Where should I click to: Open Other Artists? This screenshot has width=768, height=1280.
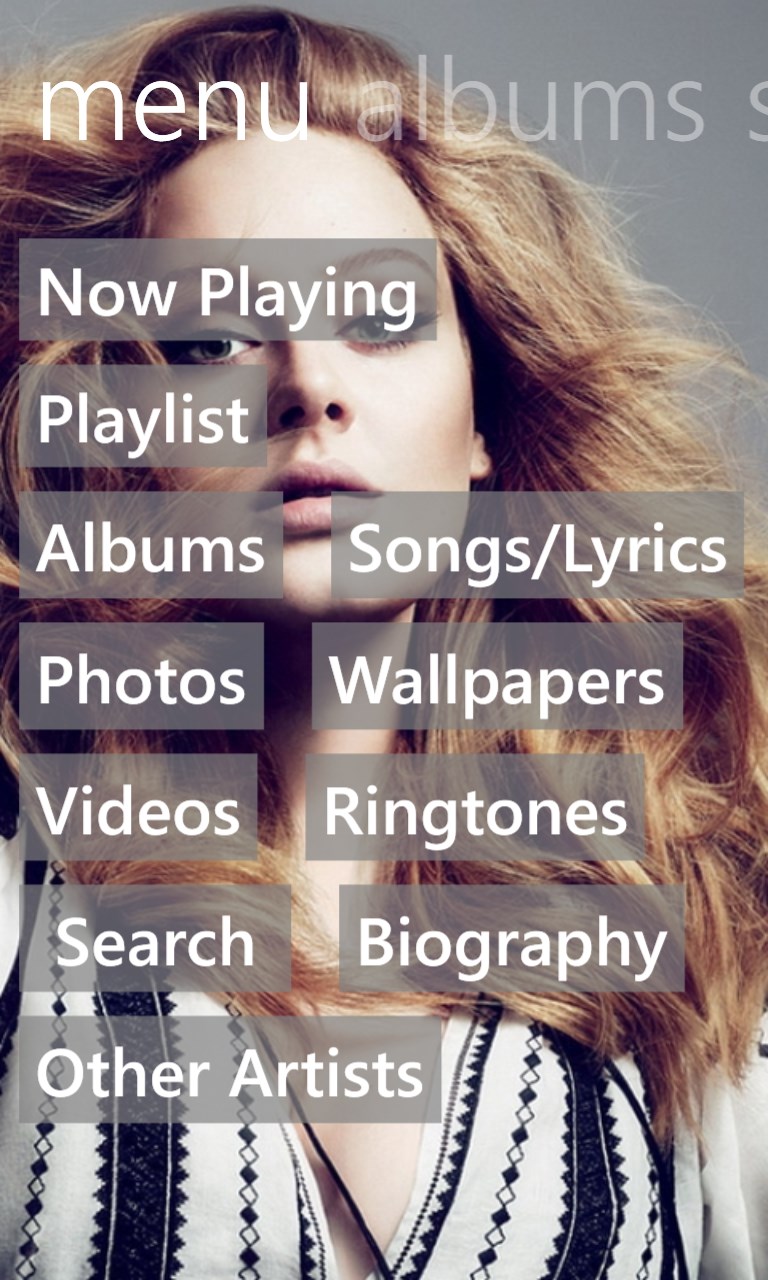[x=230, y=1070]
